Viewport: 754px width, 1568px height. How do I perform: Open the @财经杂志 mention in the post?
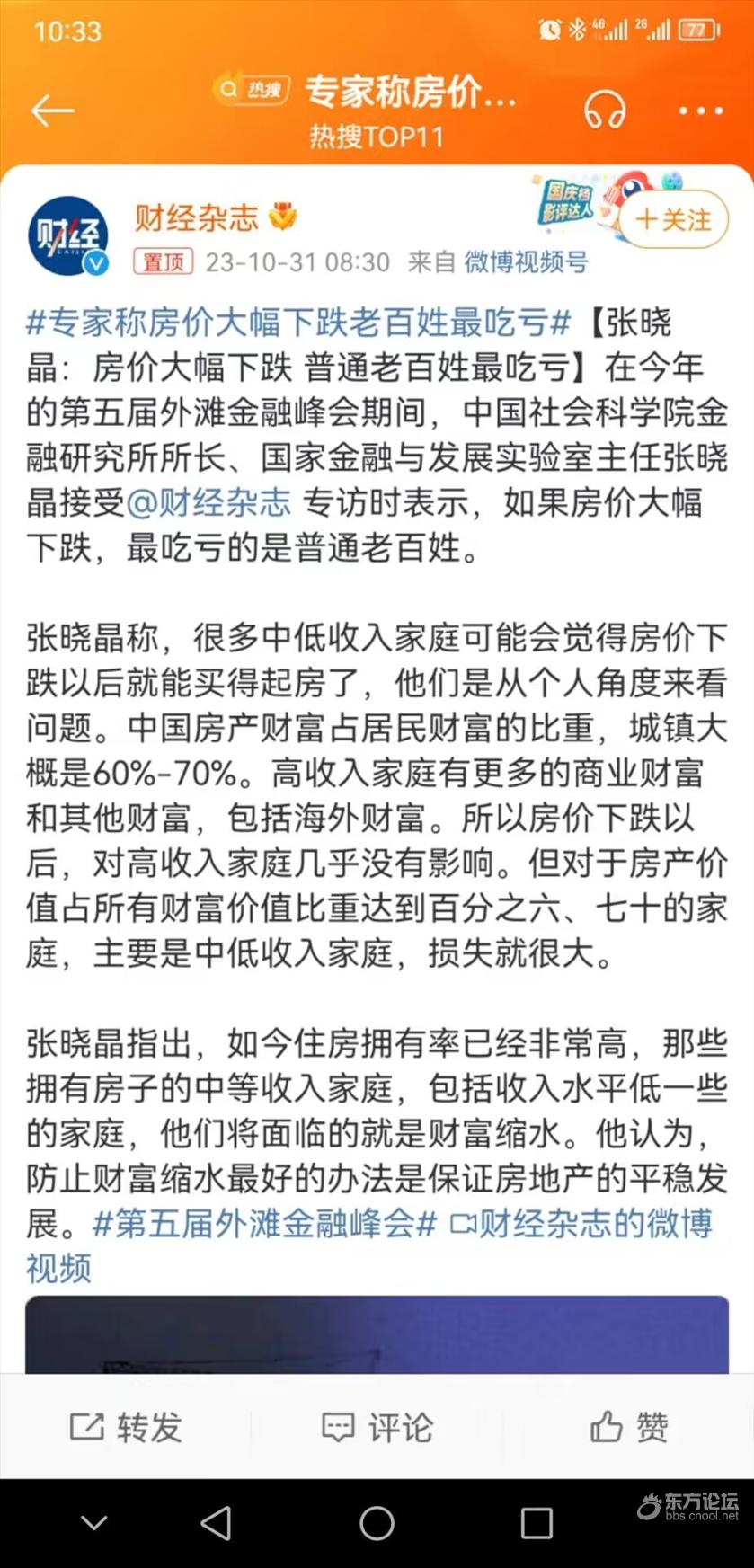pos(208,502)
